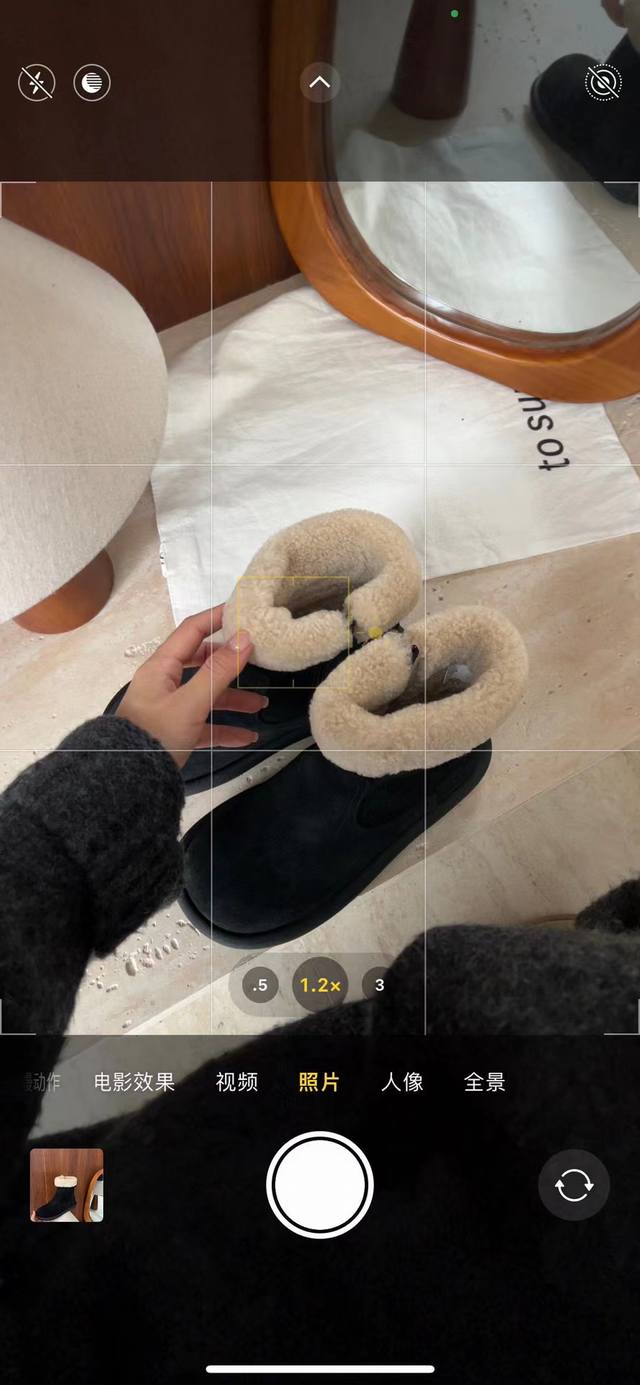
Task: Switch to 视频 mode
Action: 237,1082
